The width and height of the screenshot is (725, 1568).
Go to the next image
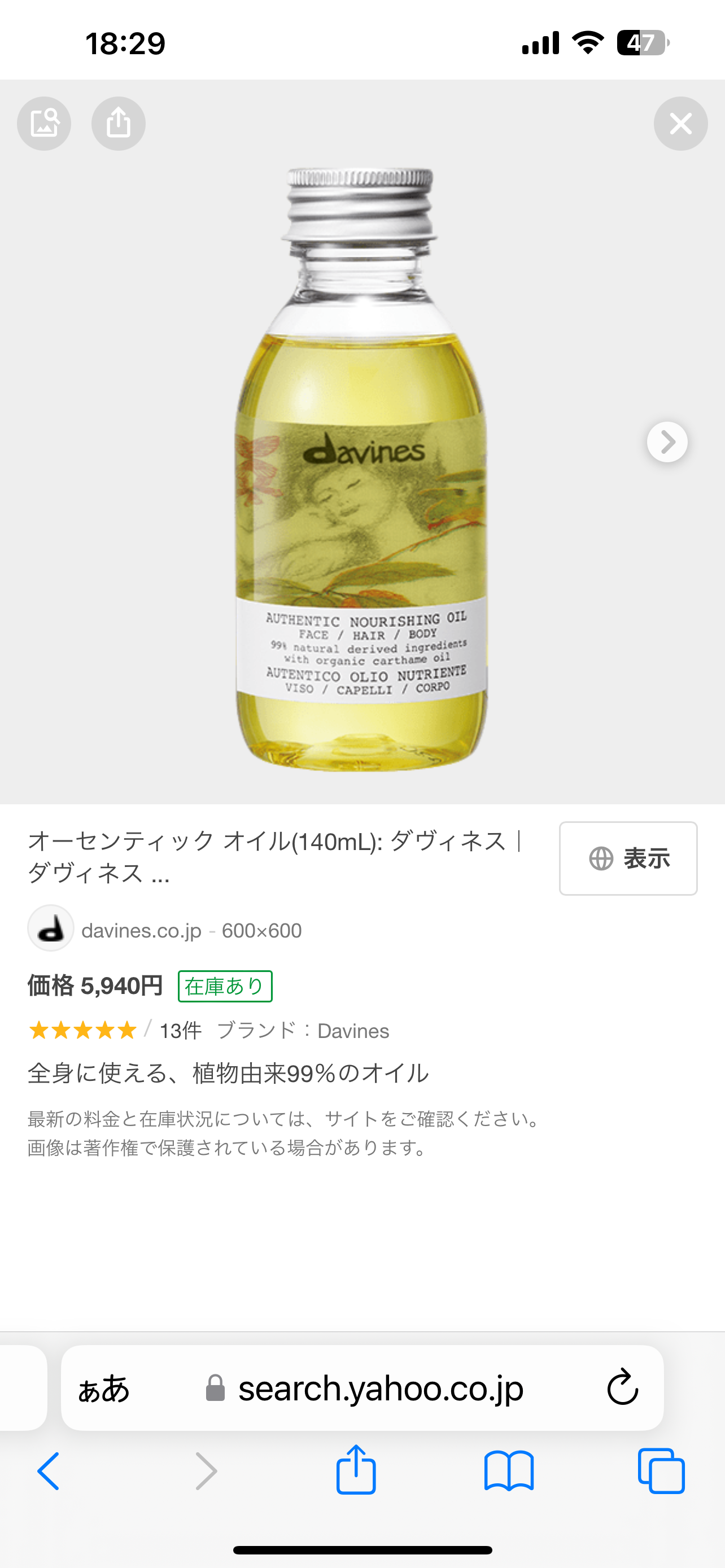point(667,442)
